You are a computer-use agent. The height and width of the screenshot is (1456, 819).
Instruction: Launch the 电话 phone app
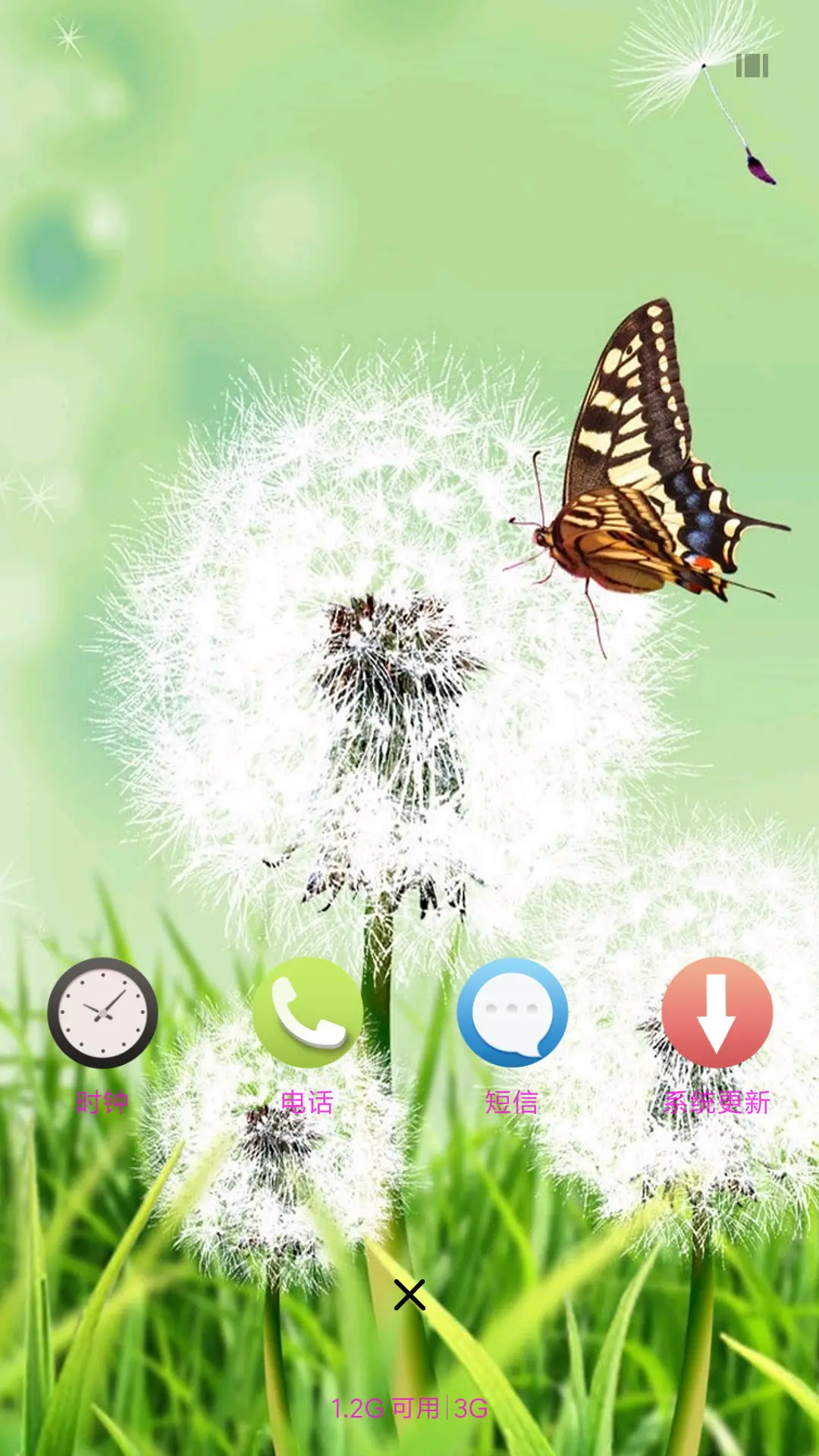pos(307,1013)
